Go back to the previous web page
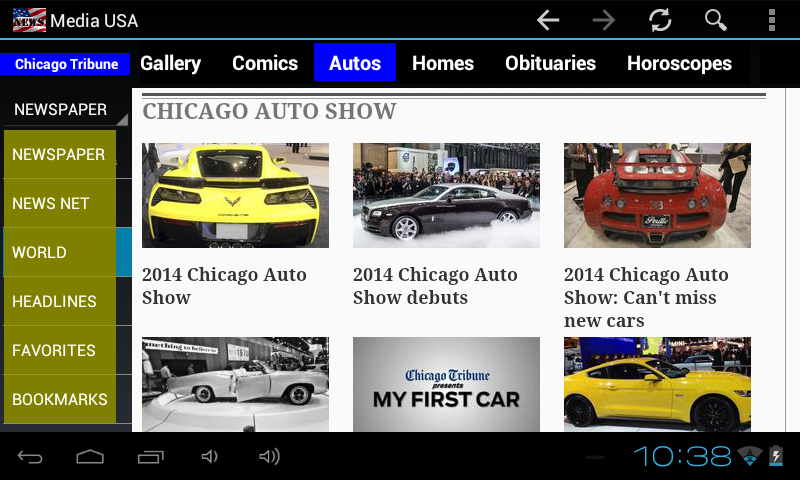Viewport: 800px width, 480px height. coord(547,20)
